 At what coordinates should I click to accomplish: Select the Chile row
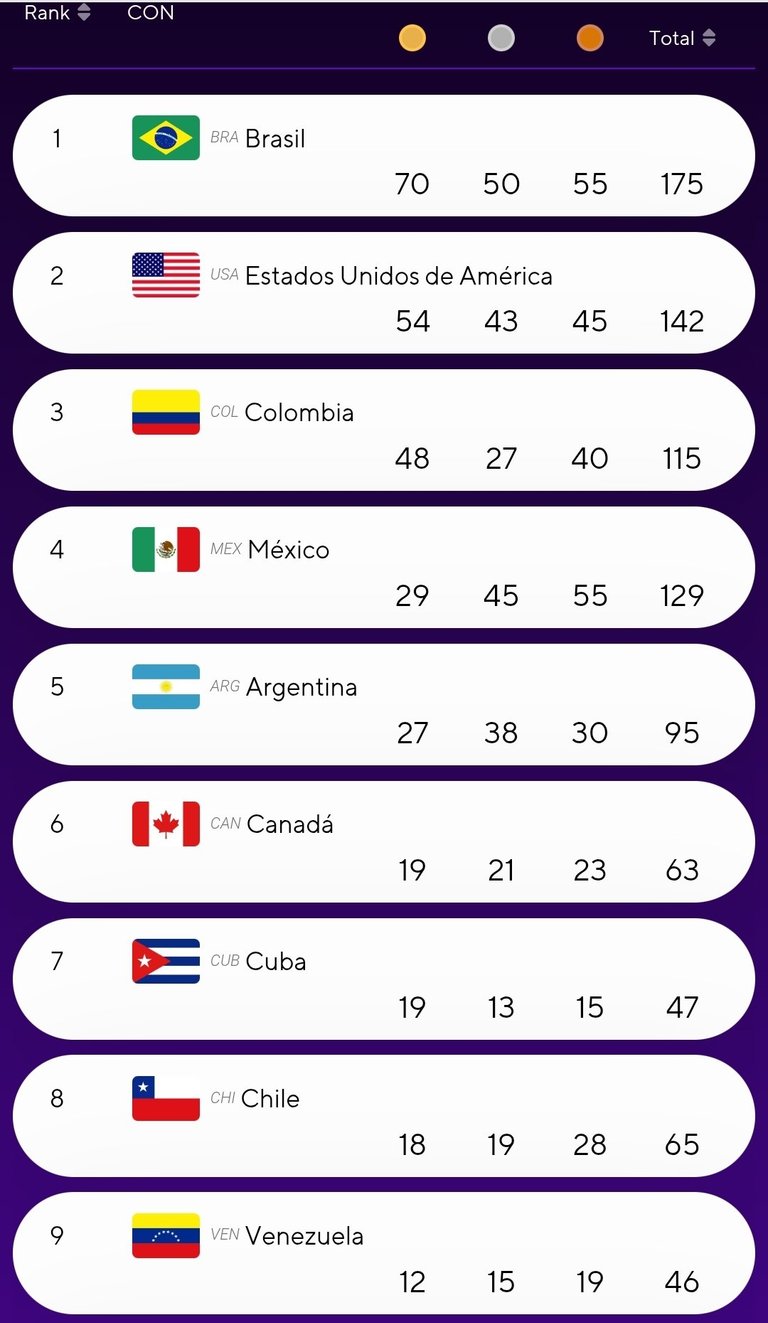(x=384, y=1115)
